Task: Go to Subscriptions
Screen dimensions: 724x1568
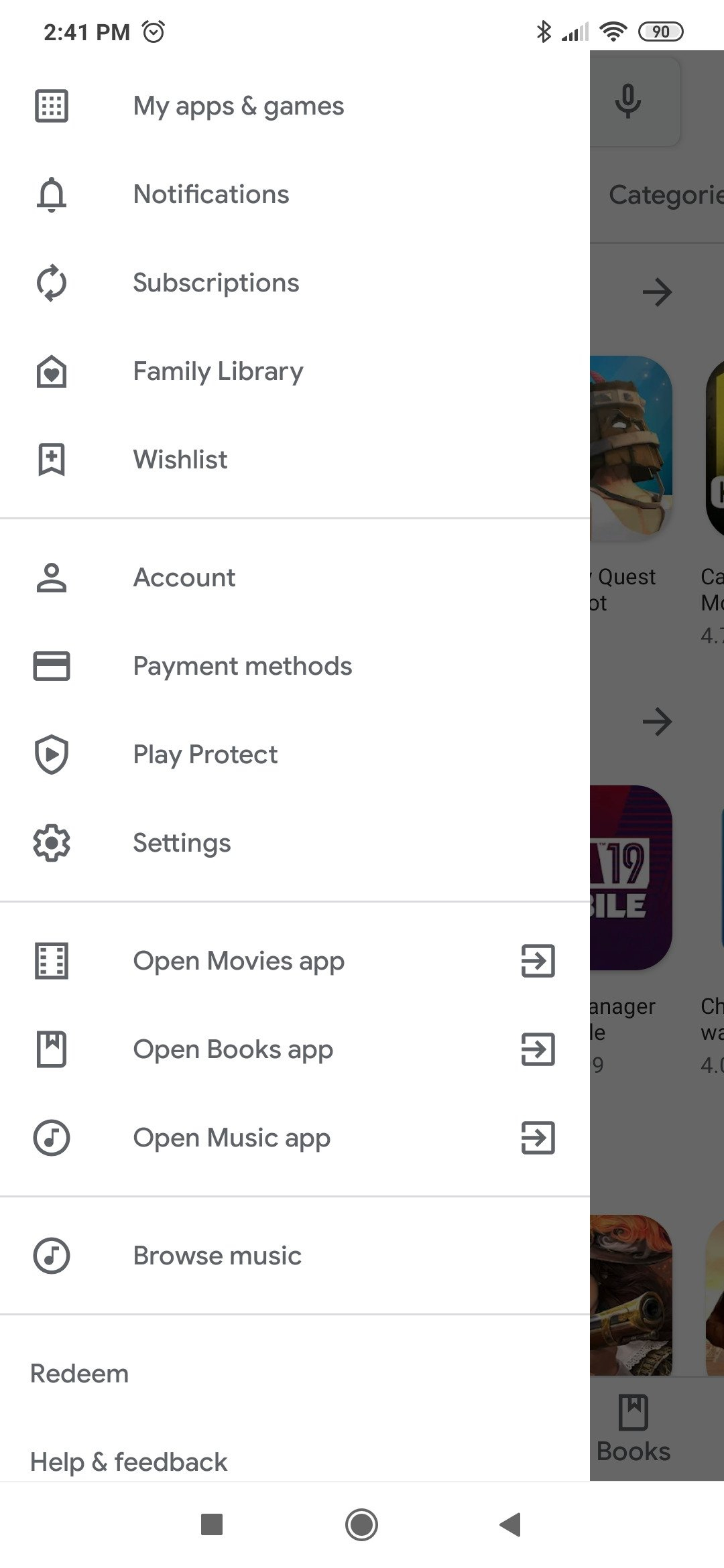Action: tap(295, 283)
